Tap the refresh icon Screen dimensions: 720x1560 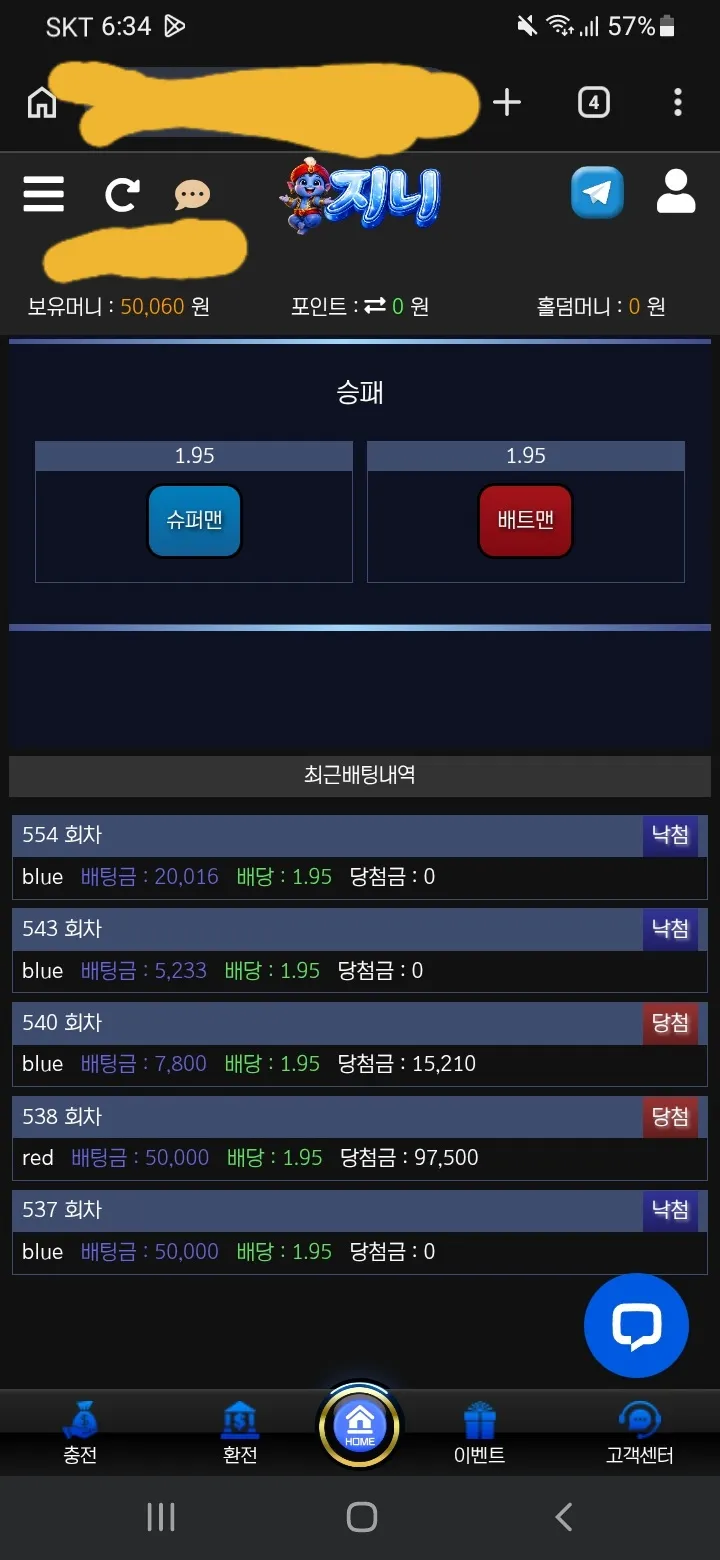tap(122, 194)
